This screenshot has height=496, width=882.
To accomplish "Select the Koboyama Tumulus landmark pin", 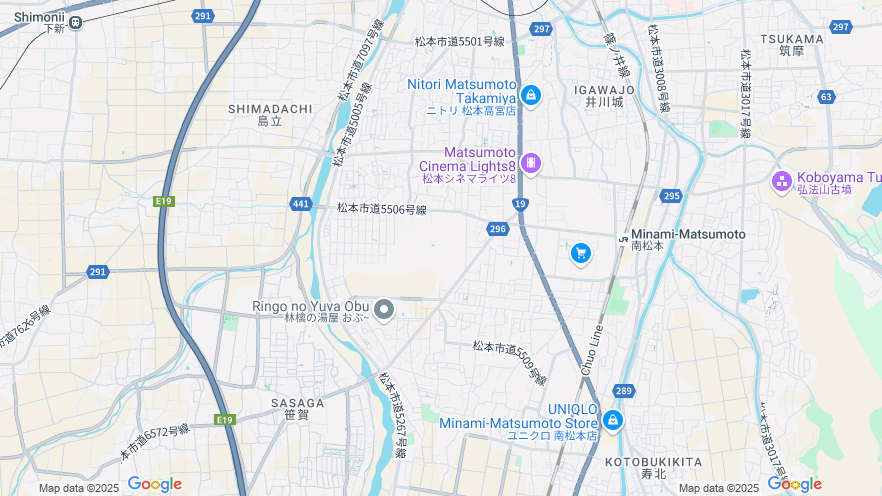I will (x=781, y=181).
